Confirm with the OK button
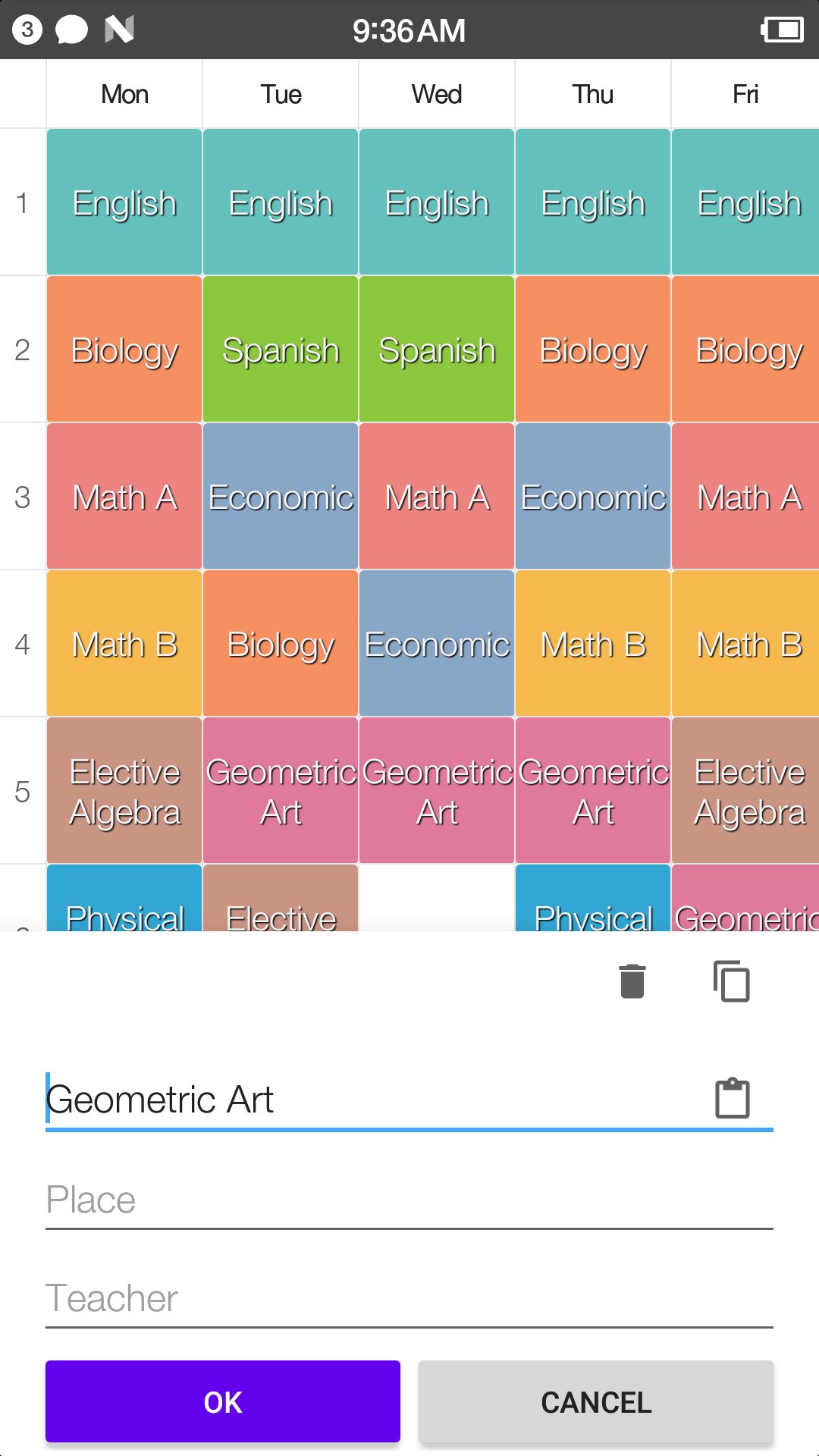Viewport: 819px width, 1456px height. pos(223,1401)
